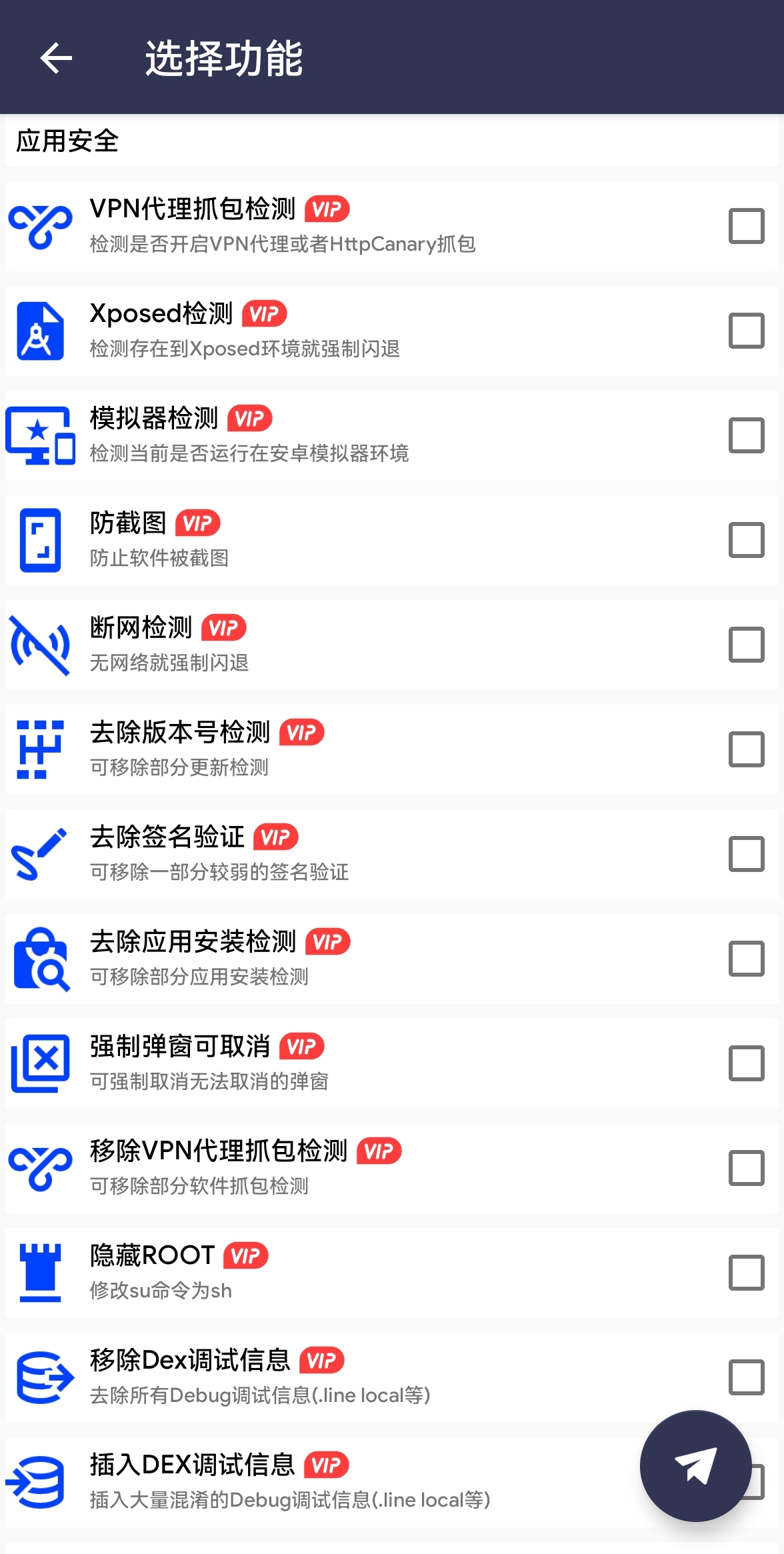This screenshot has height=1554, width=784.
Task: Enable the Xposed检测 checkbox
Action: [x=746, y=331]
